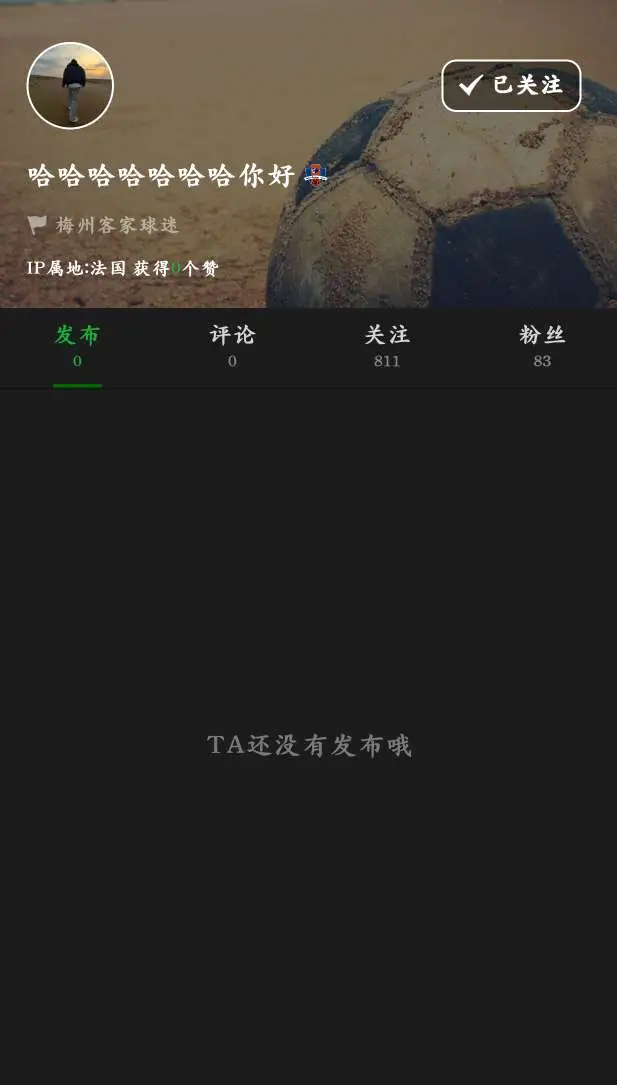
Task: Open the 粉丝 tab
Action: [542, 347]
